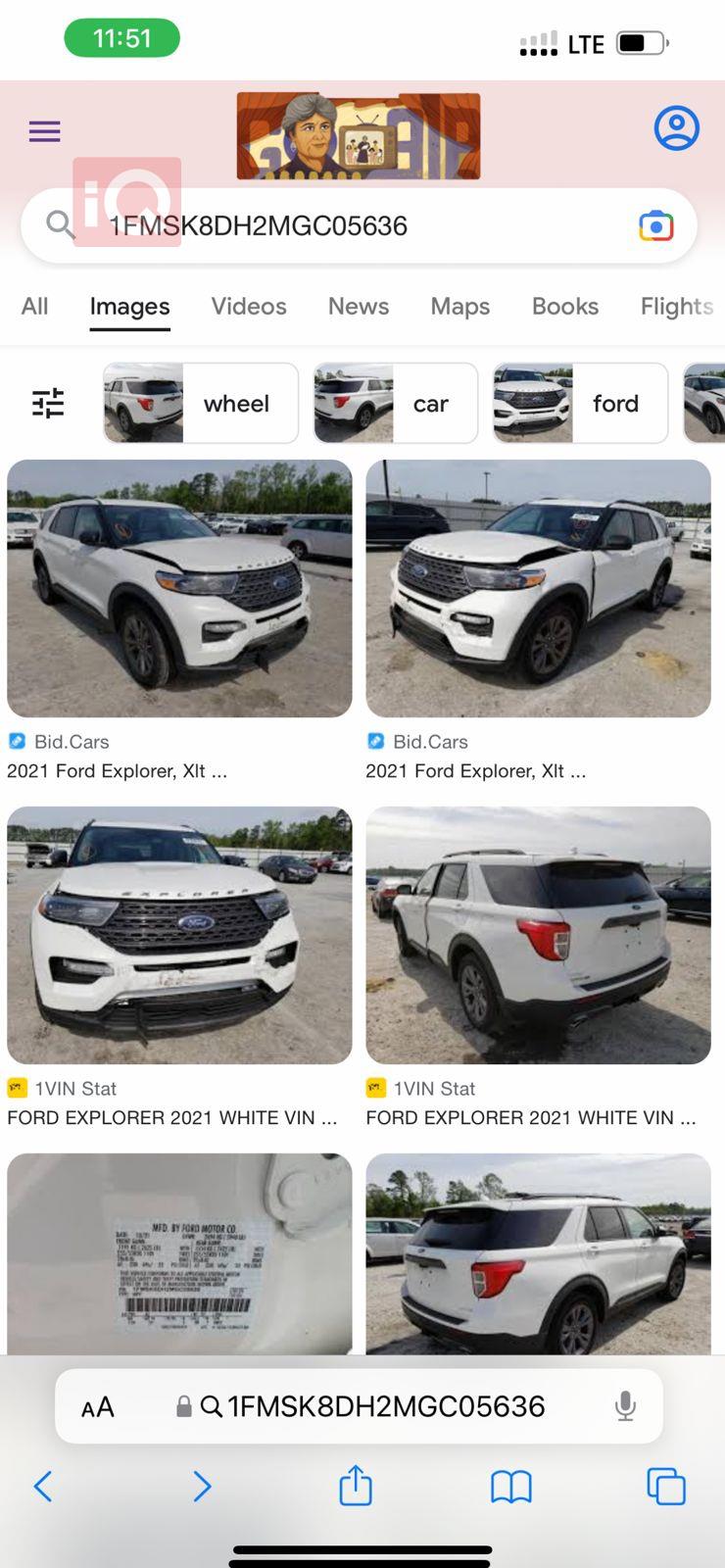Share this page from Safari toolbar

click(356, 1486)
